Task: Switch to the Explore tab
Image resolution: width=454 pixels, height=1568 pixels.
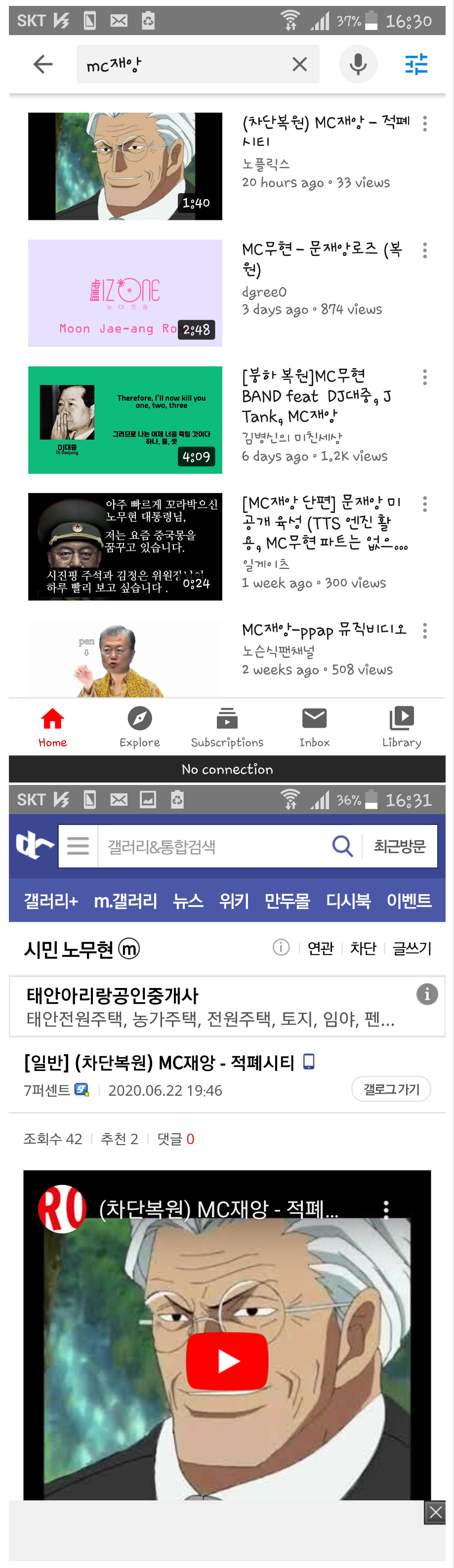Action: point(139,727)
